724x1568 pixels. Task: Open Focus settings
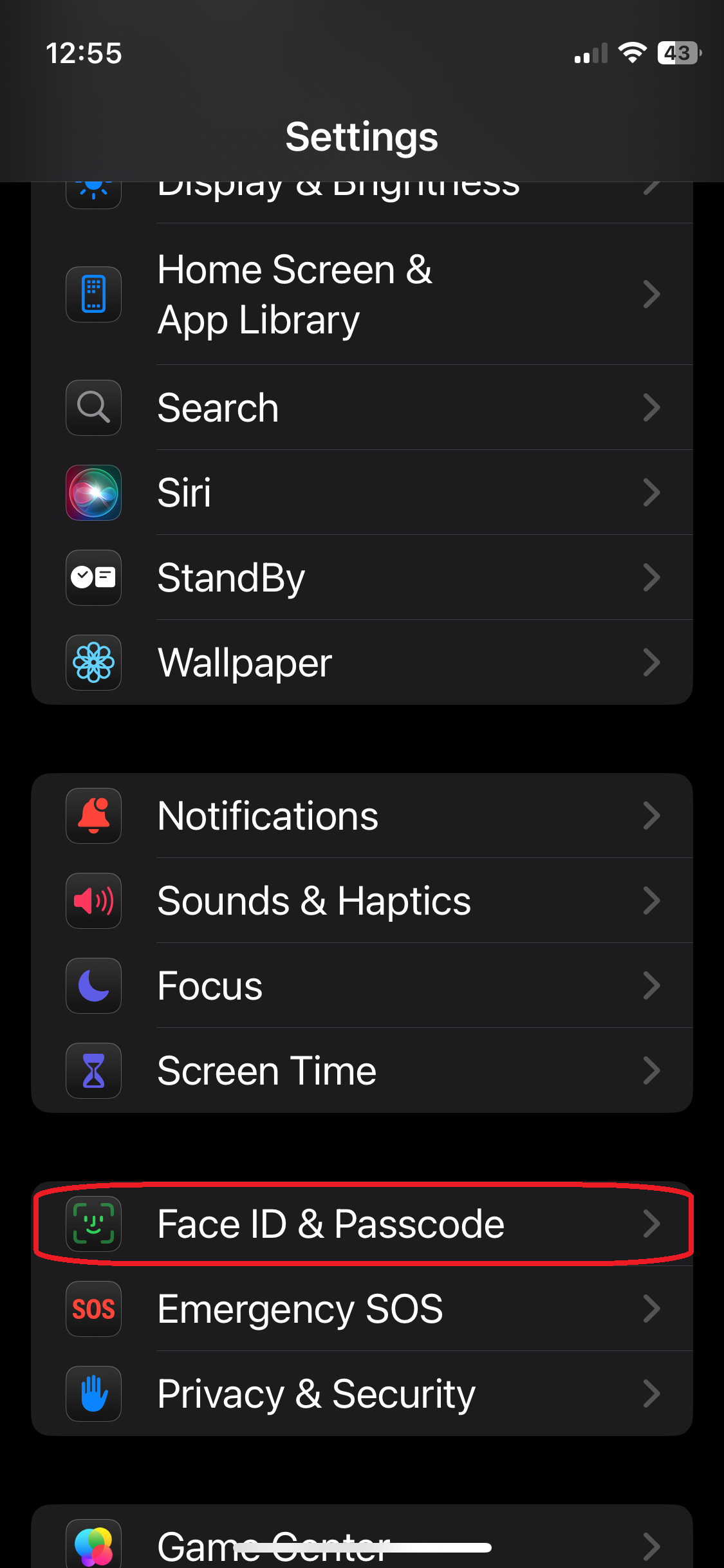coord(360,985)
